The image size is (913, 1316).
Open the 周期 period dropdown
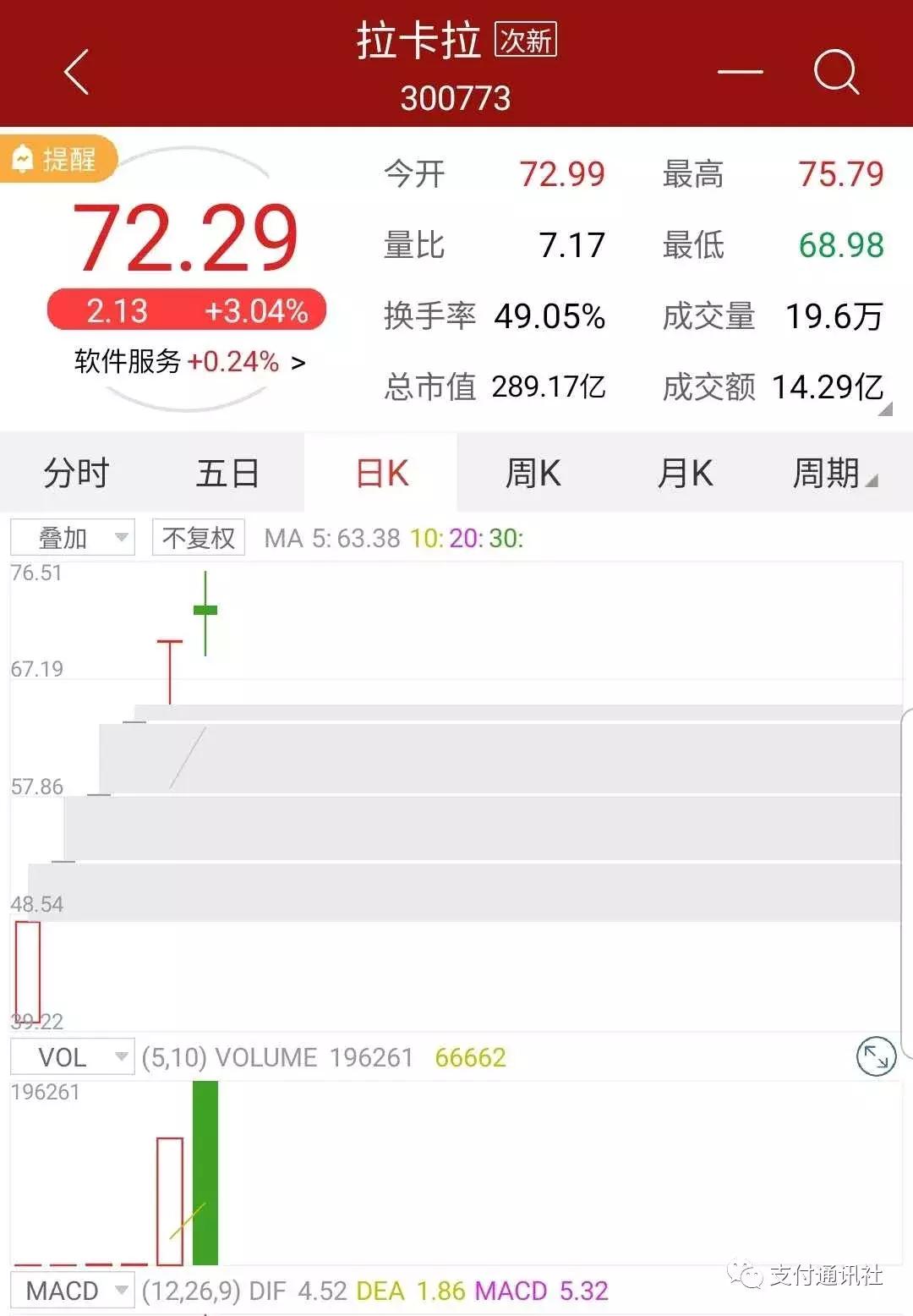pos(834,473)
